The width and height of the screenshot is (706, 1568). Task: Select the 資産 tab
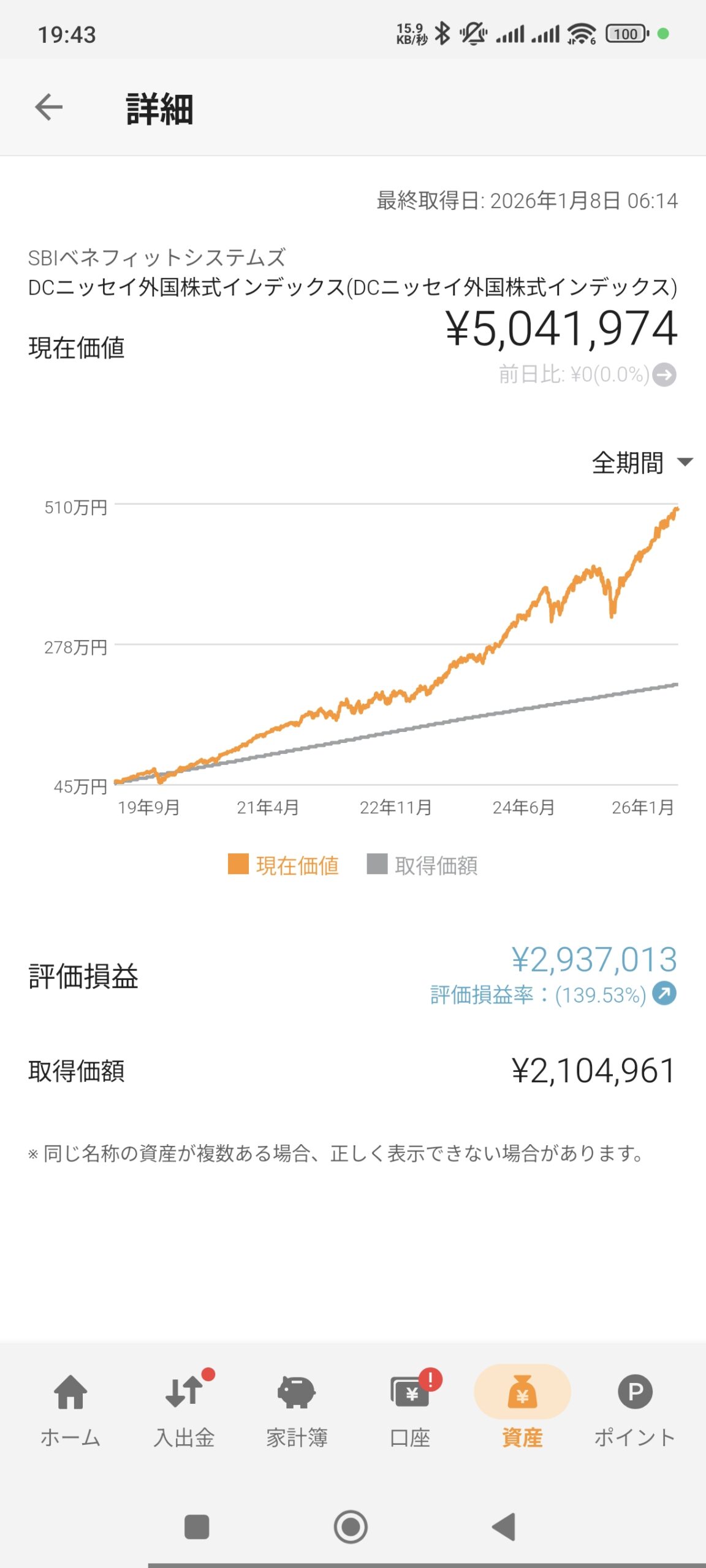(x=522, y=1409)
